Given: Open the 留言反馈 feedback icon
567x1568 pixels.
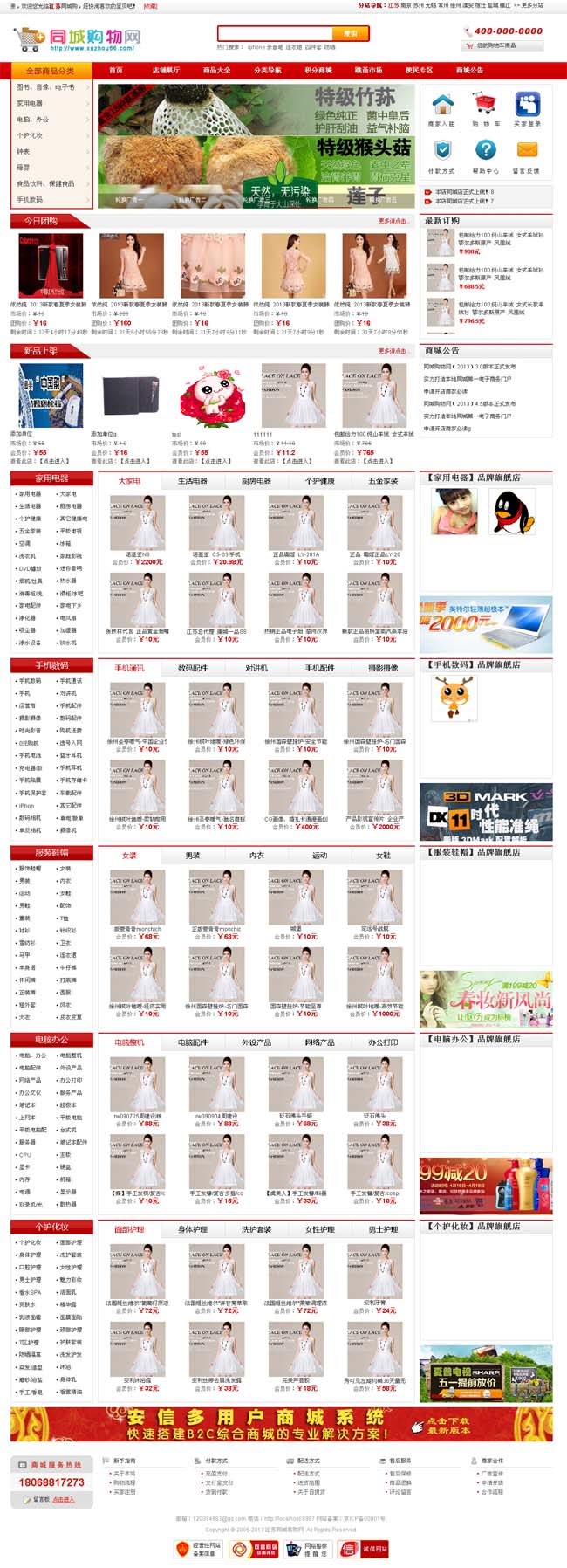Looking at the screenshot, I should coord(526,157).
